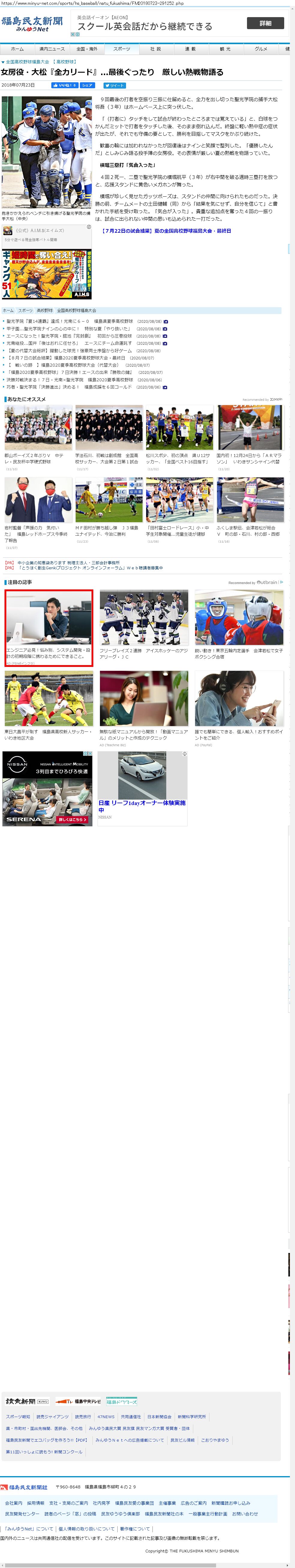
Task: Open the 社説 section tab
Action: pyautogui.click(x=156, y=49)
